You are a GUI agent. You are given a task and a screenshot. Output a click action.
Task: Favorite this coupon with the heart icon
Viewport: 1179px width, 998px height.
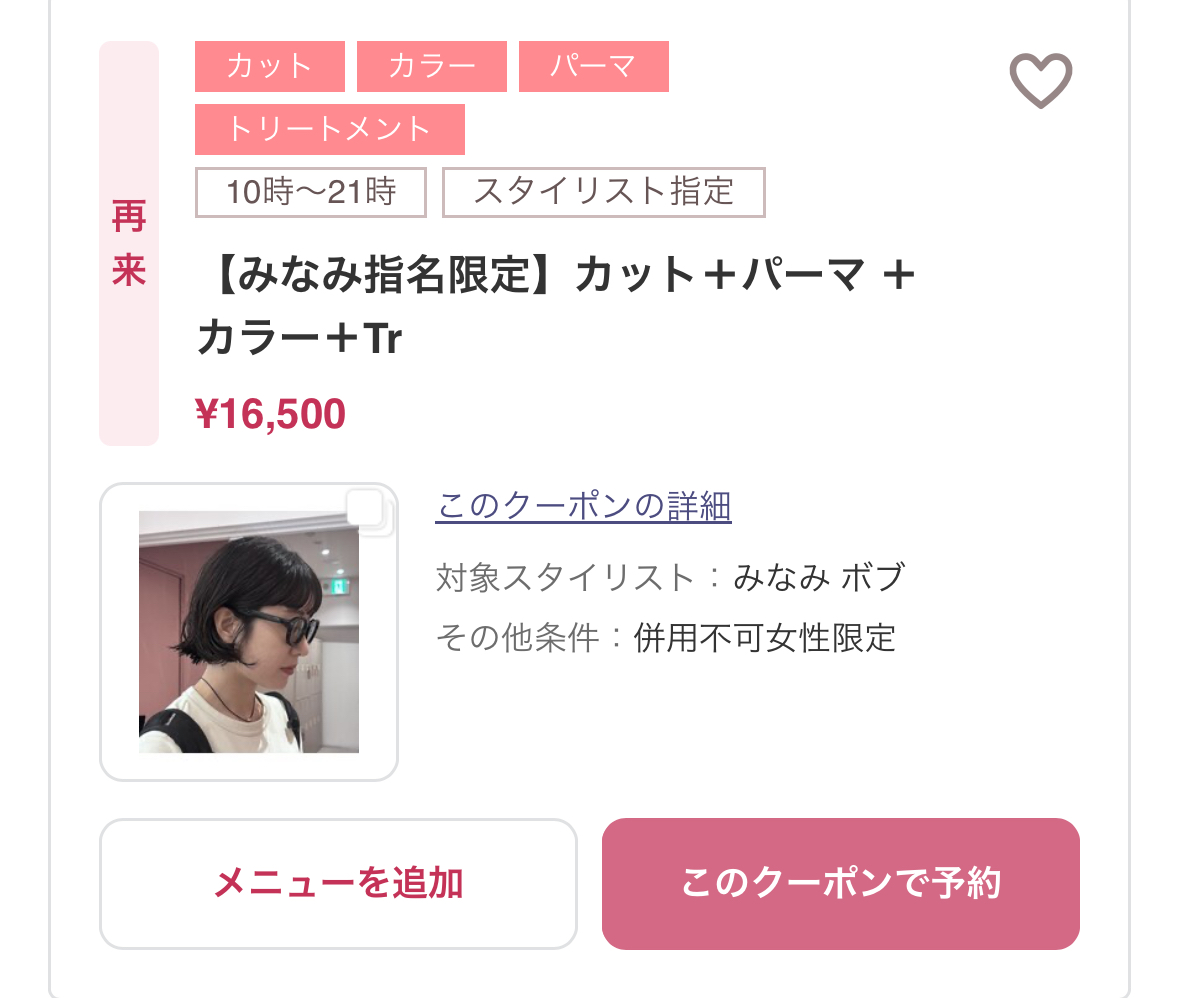[x=1040, y=81]
